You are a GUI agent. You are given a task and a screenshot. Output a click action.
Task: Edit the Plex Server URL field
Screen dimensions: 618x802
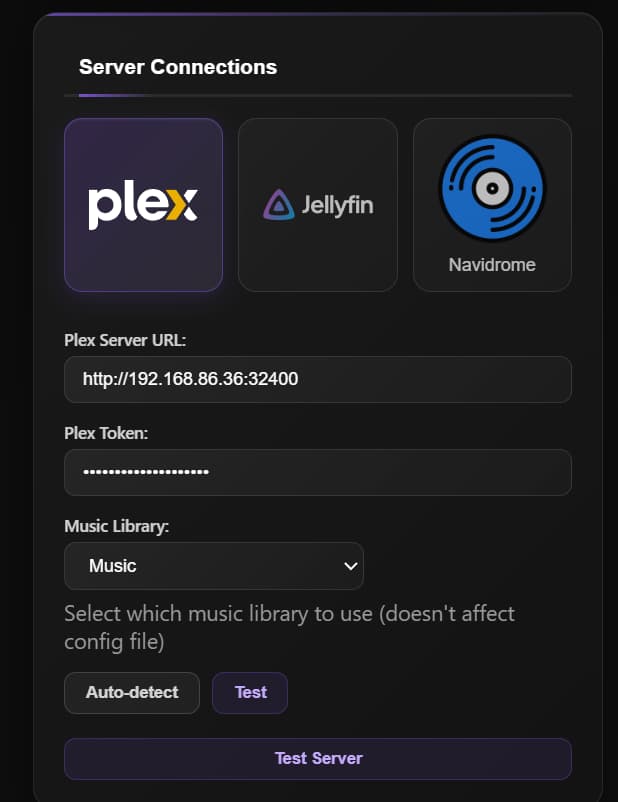[317, 379]
